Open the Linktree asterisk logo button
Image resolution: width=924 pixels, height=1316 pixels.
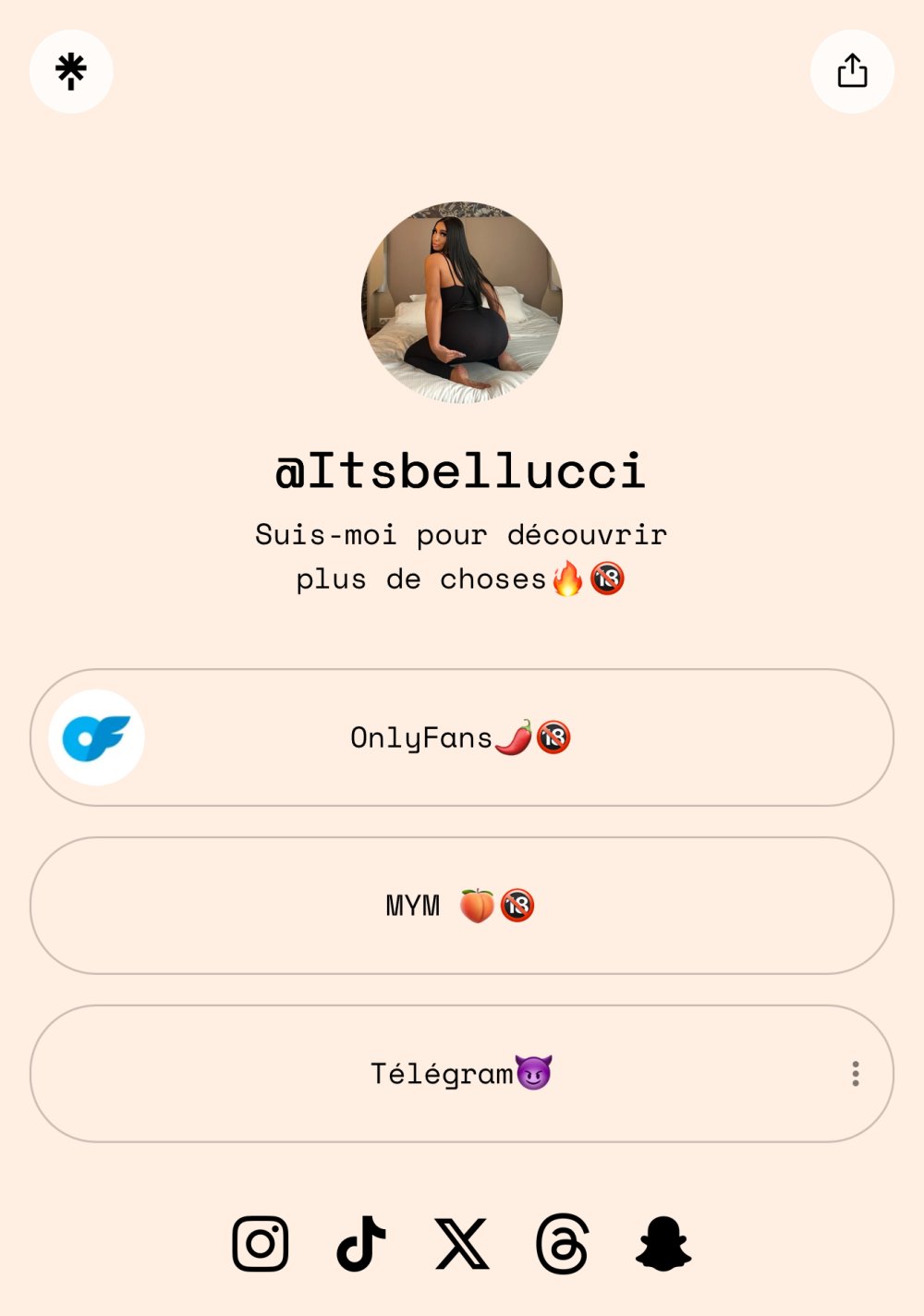[71, 72]
